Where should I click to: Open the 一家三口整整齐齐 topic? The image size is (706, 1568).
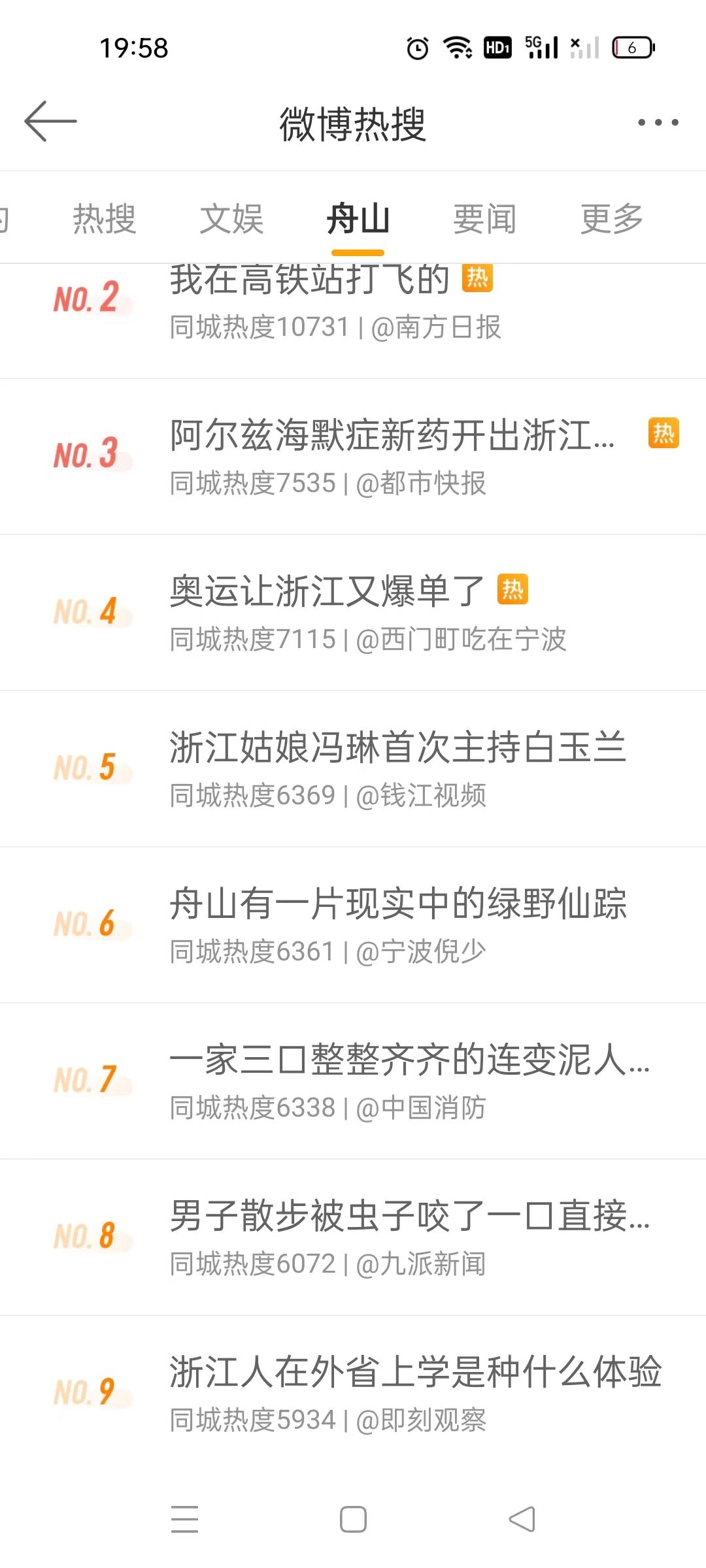pyautogui.click(x=353, y=1081)
